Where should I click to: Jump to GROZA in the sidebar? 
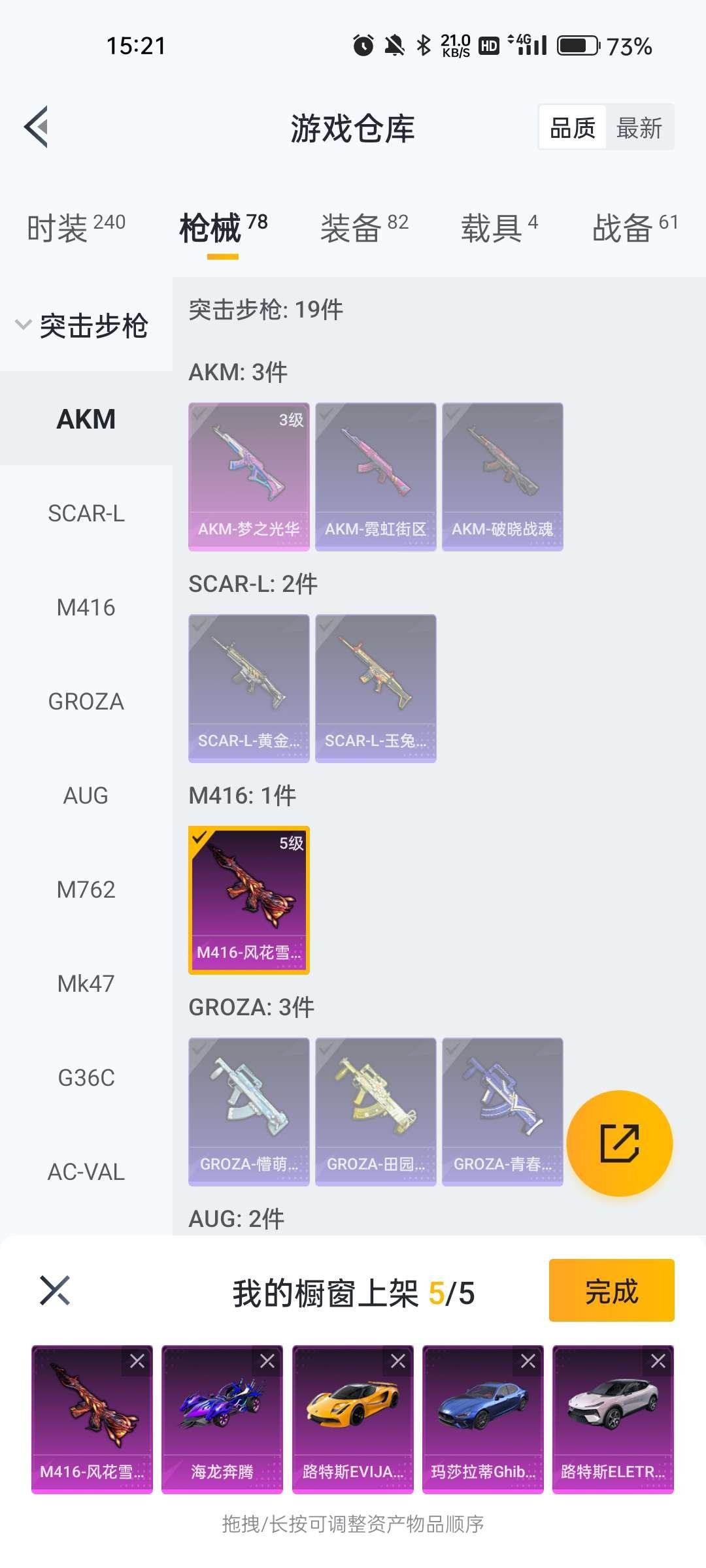(86, 702)
